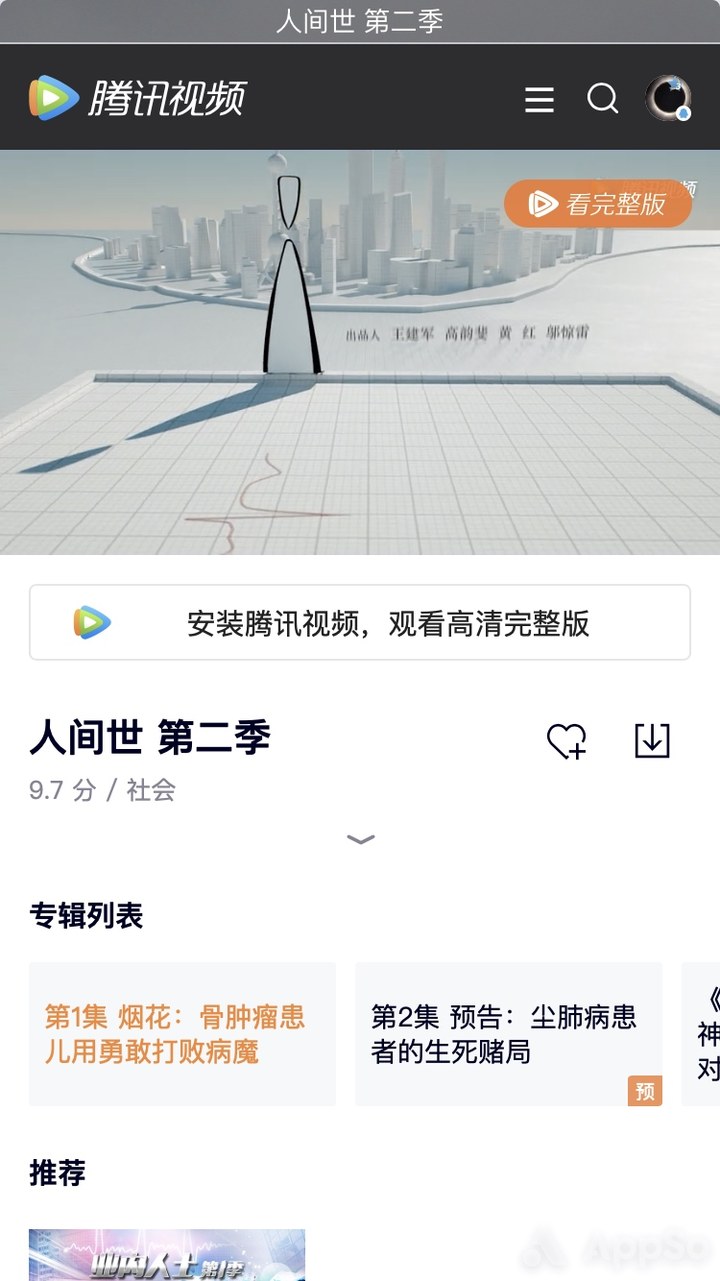Tap the Tencent Video logo to go home
The height and width of the screenshot is (1281, 720).
point(137,98)
